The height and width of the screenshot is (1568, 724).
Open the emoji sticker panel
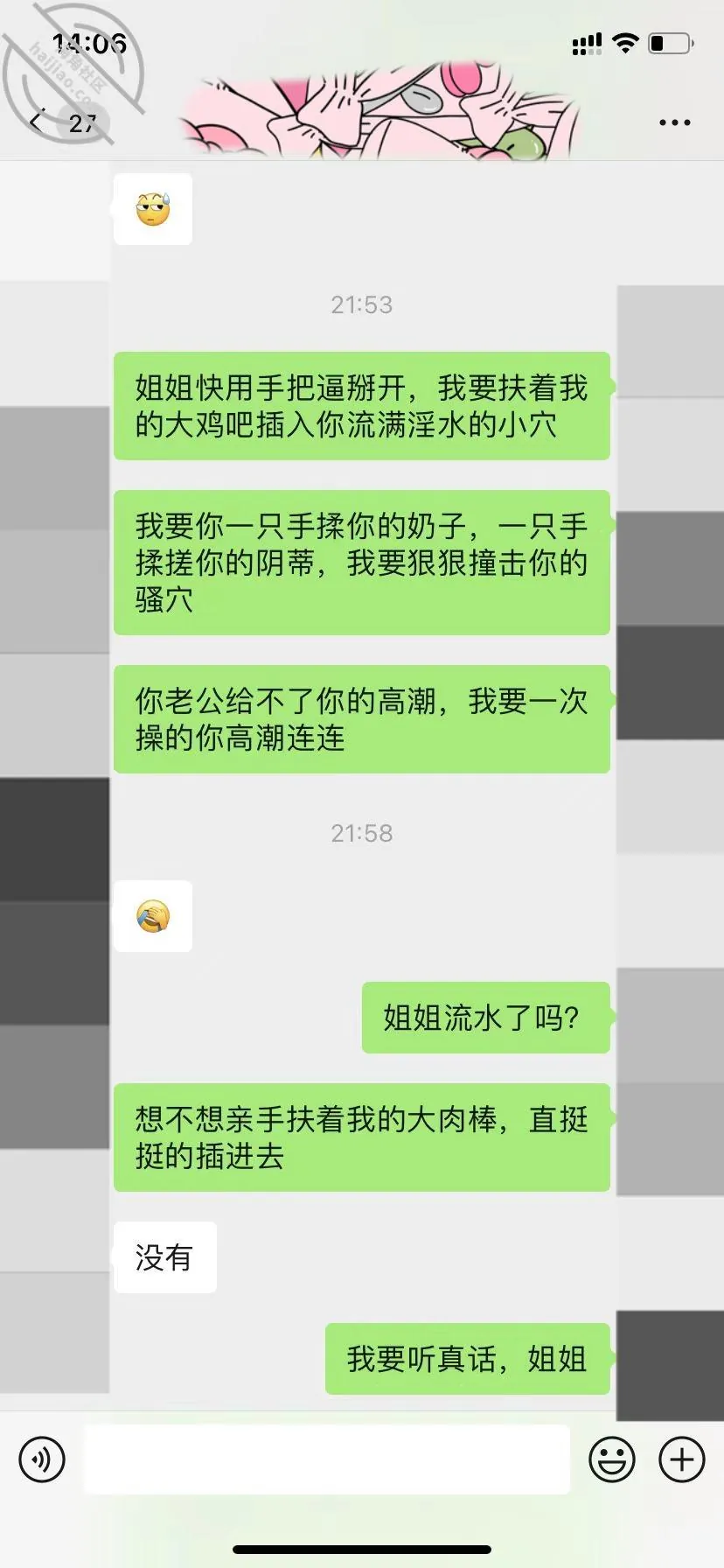[x=612, y=1459]
